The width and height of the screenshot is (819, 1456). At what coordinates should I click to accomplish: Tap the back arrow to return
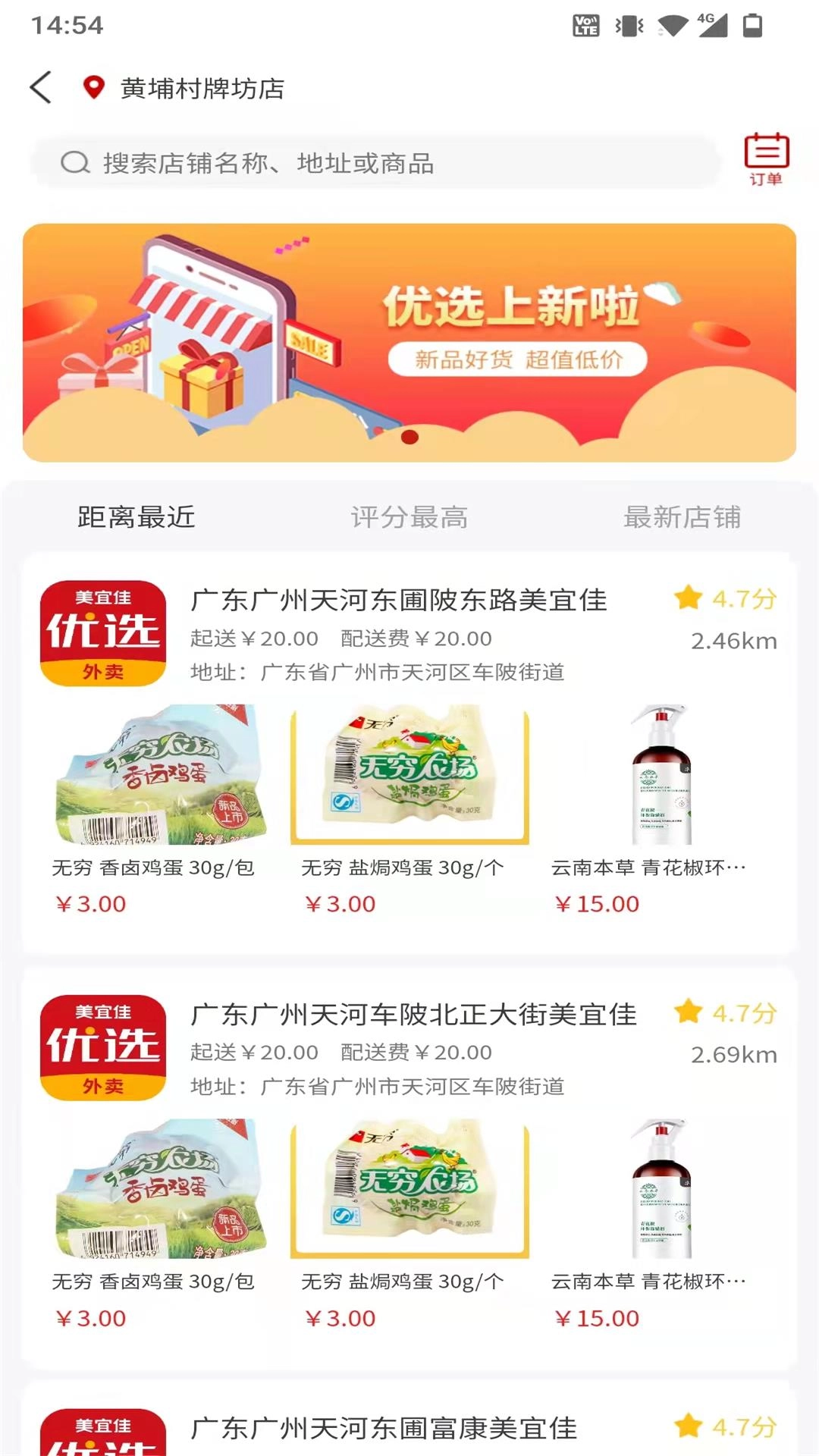[x=39, y=87]
